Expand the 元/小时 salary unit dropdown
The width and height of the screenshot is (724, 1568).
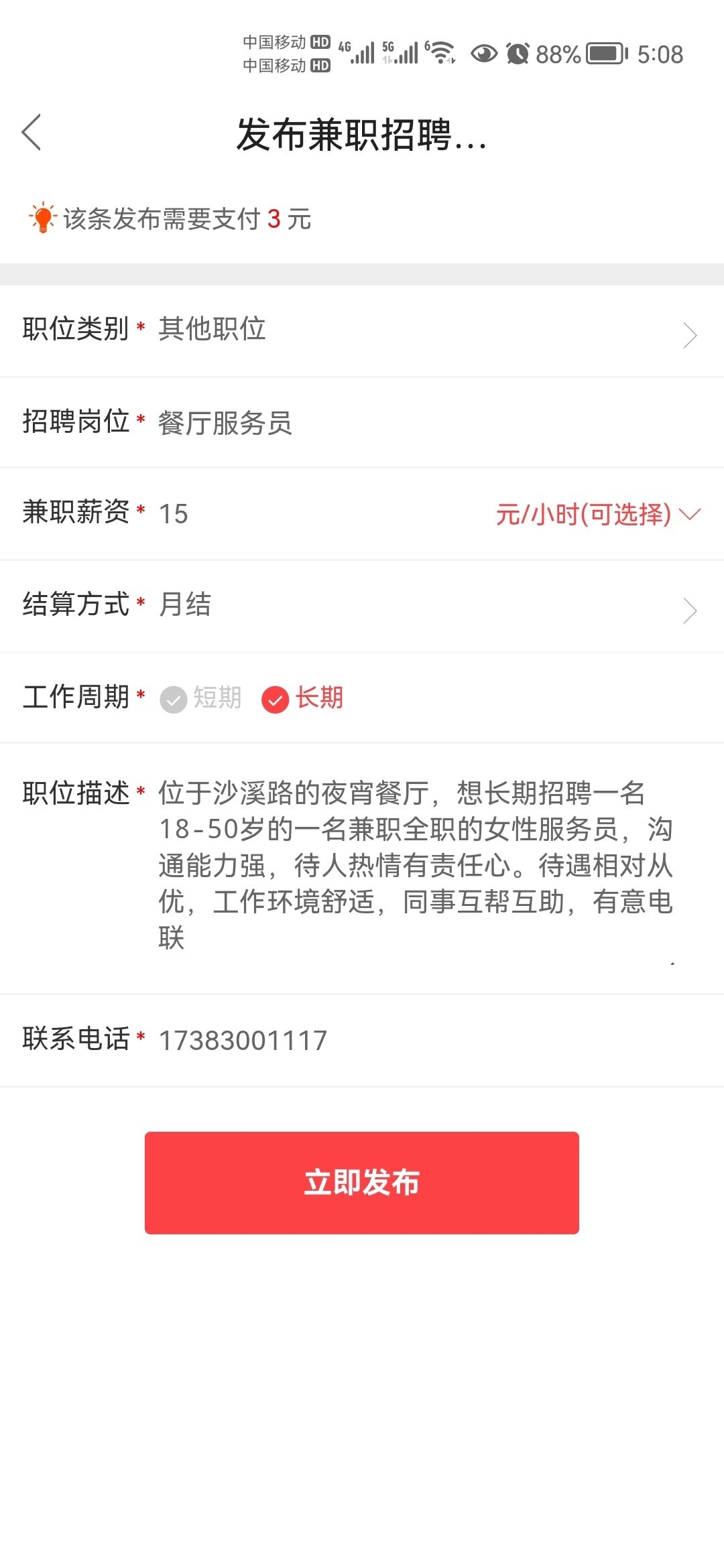(x=597, y=515)
